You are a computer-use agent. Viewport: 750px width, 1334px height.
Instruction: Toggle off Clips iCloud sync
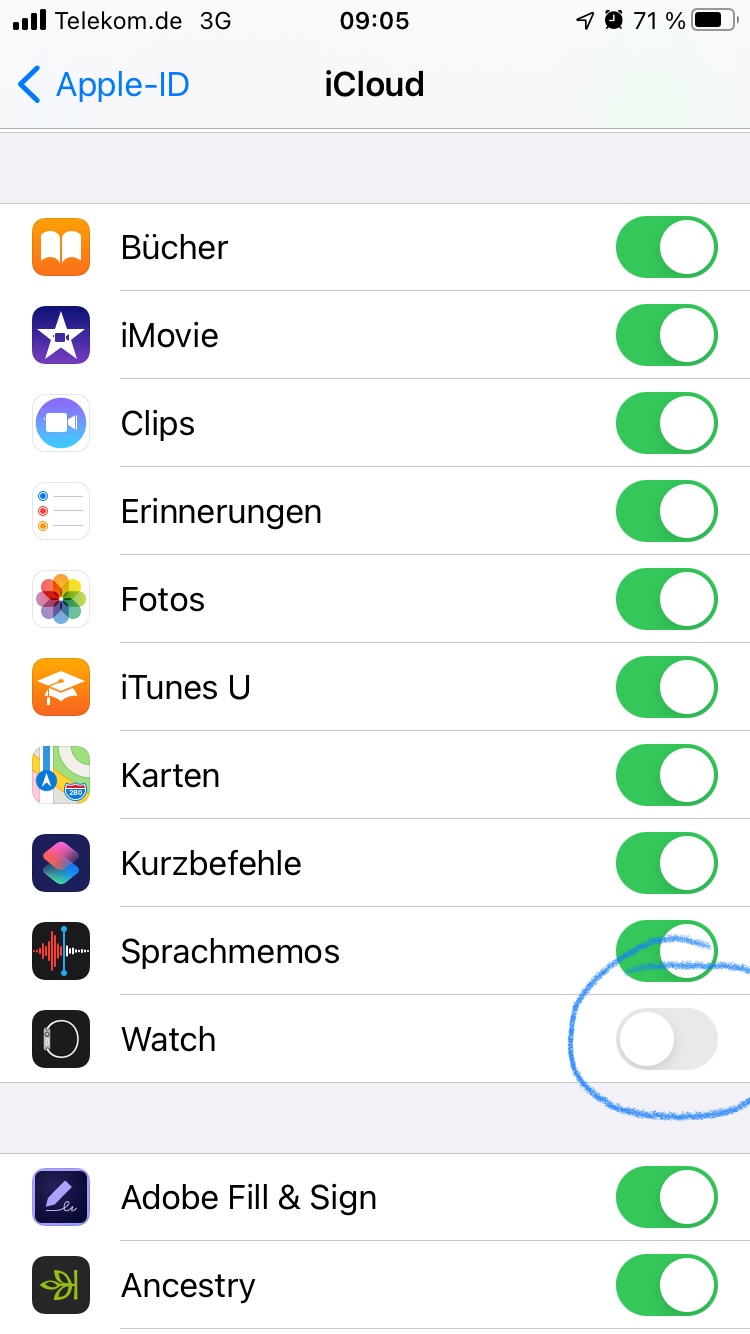point(666,423)
